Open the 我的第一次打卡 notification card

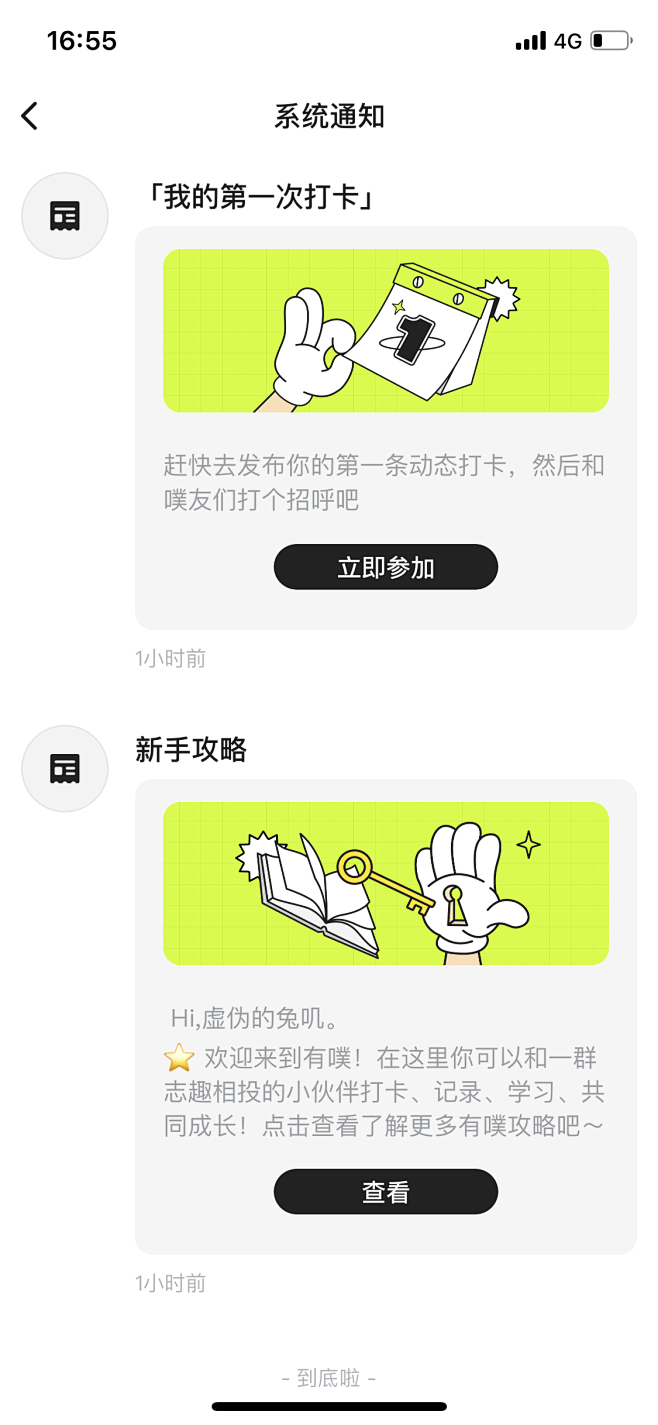385,330
